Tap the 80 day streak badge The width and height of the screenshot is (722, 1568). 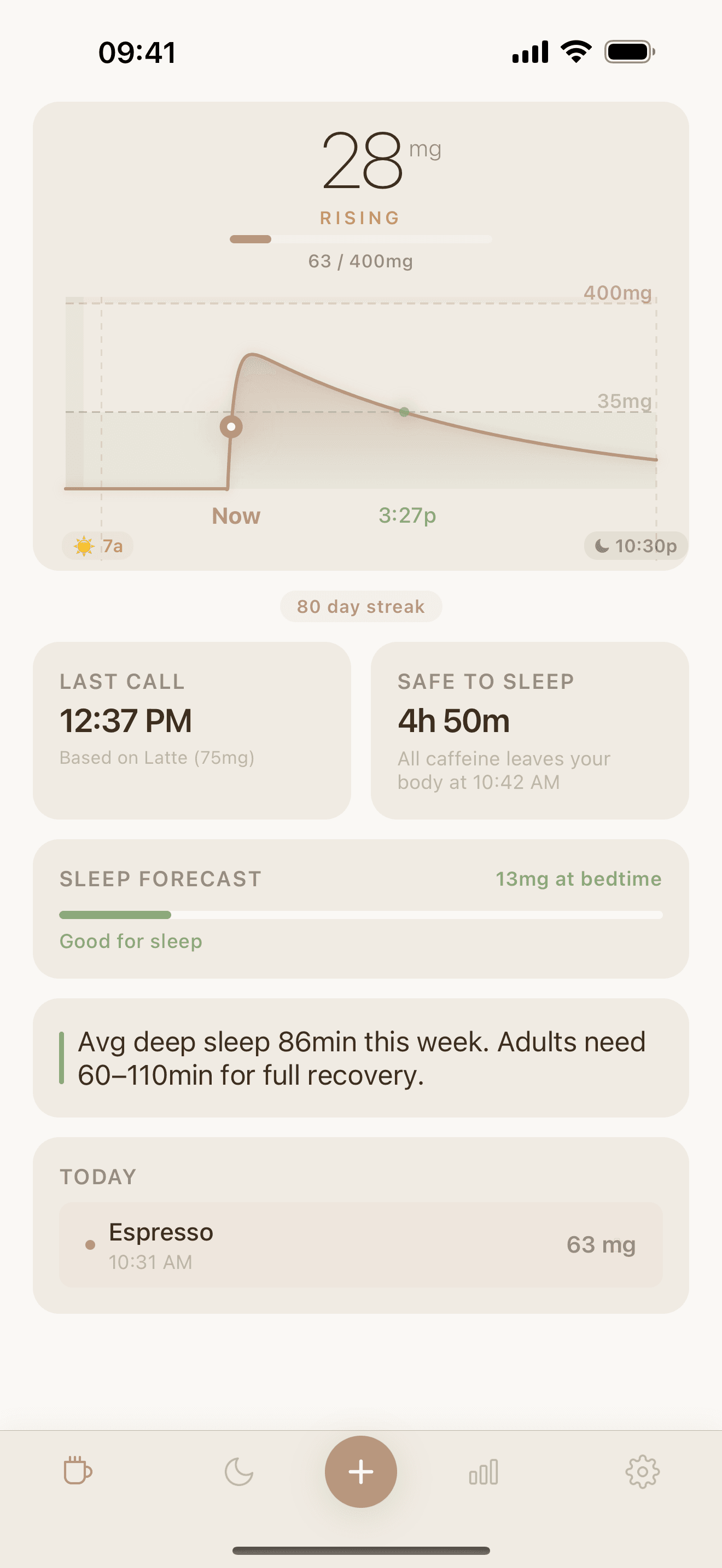coord(360,606)
